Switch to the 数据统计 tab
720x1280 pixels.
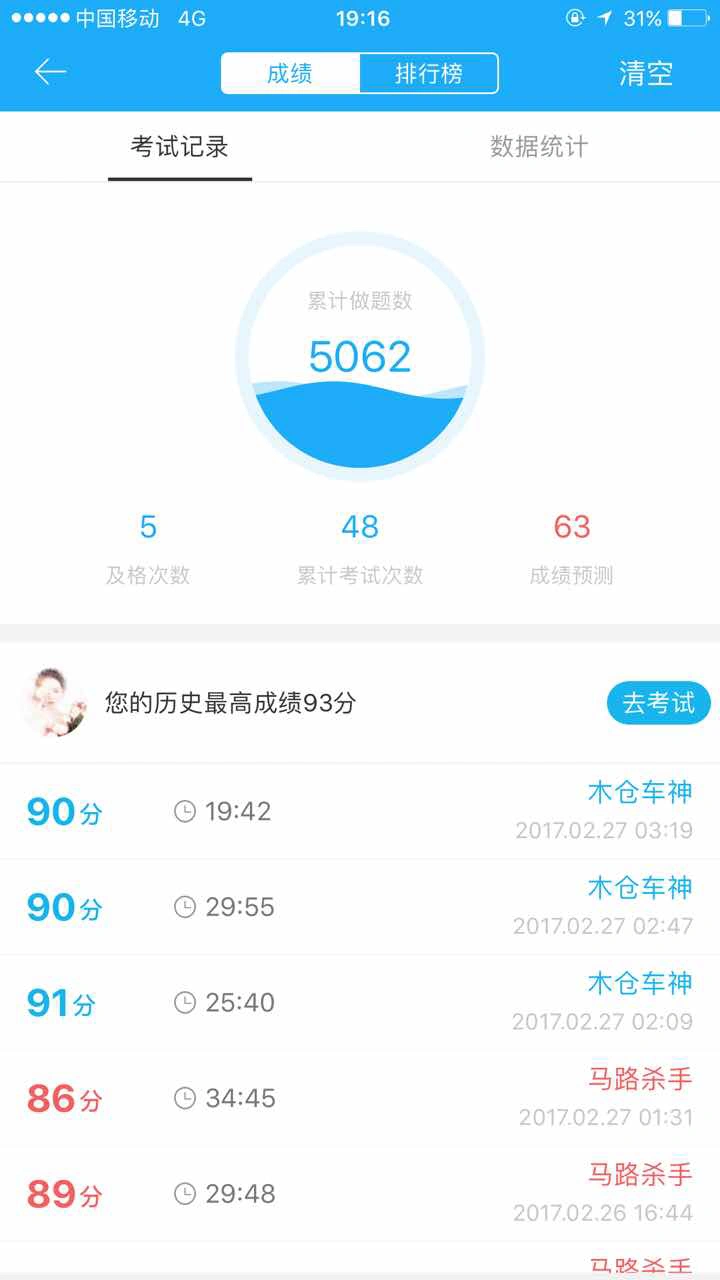pyautogui.click(x=539, y=147)
